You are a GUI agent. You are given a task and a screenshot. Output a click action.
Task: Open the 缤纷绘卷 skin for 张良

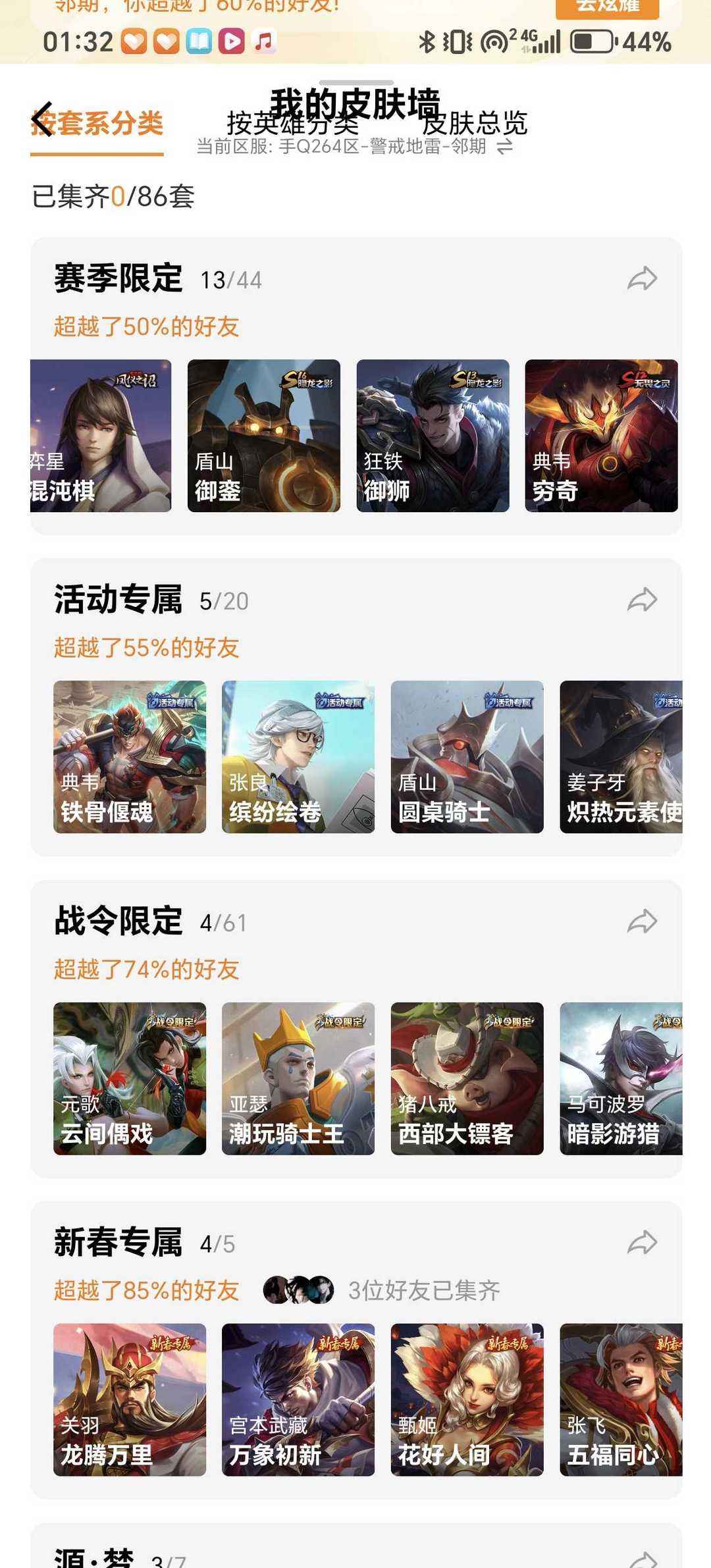(x=297, y=757)
